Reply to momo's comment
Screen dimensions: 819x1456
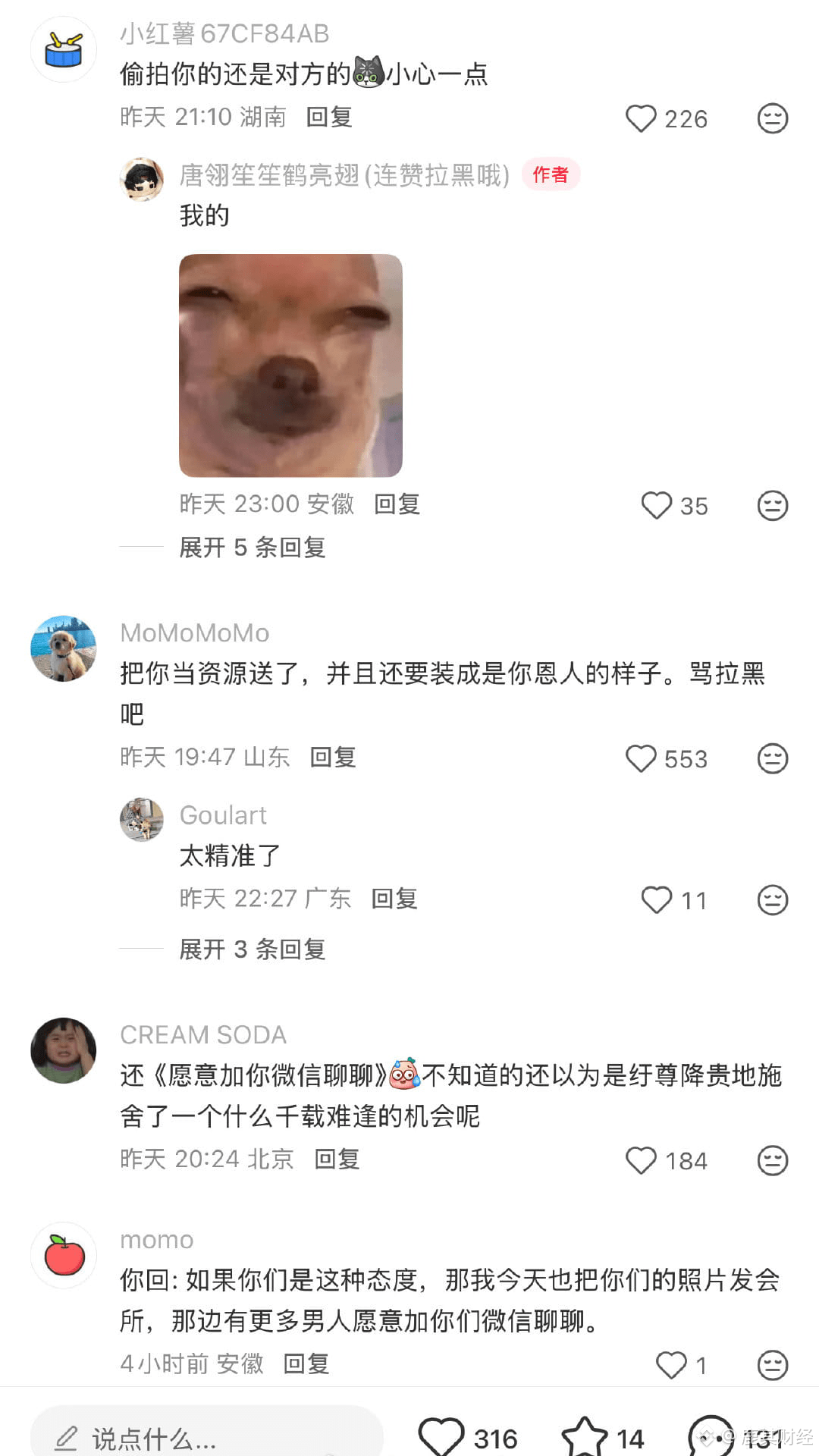306,1363
